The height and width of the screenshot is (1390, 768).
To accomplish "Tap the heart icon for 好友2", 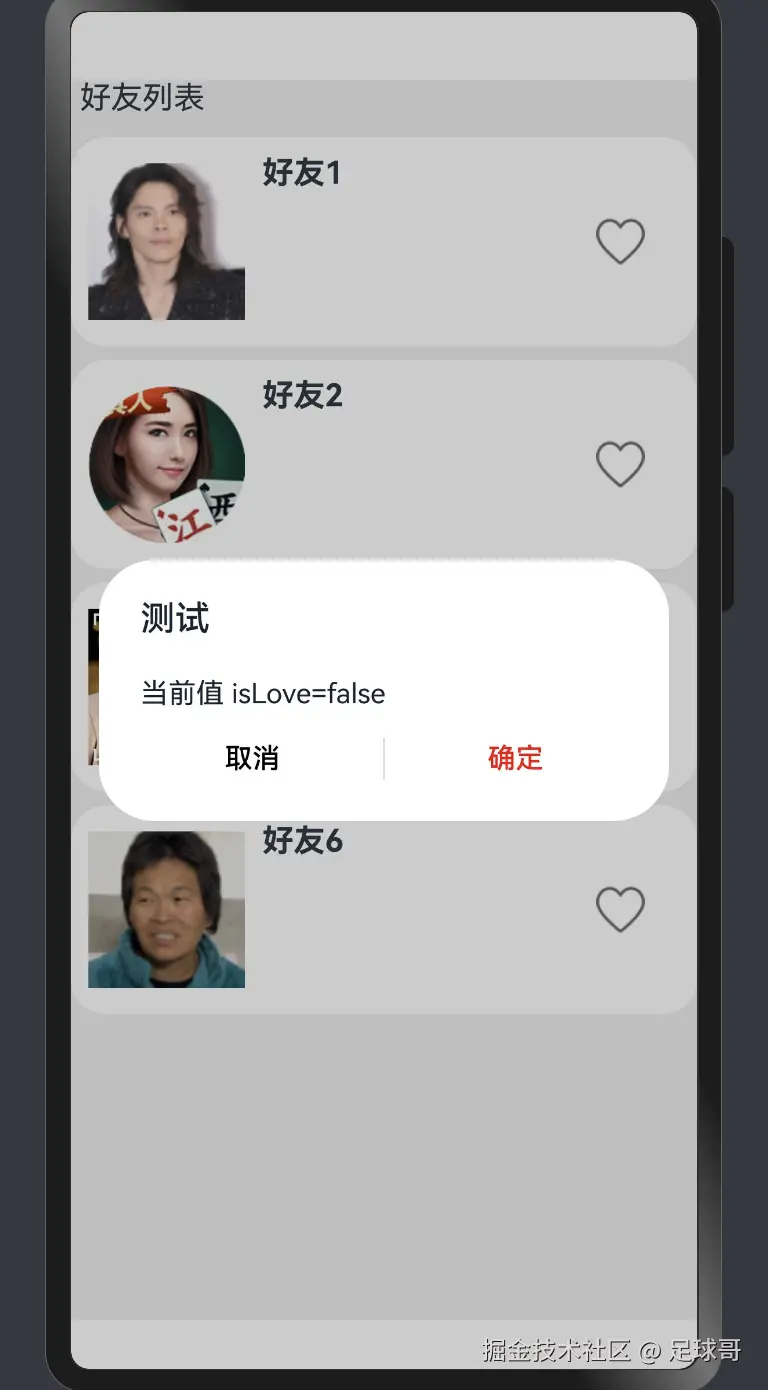I will coord(620,464).
